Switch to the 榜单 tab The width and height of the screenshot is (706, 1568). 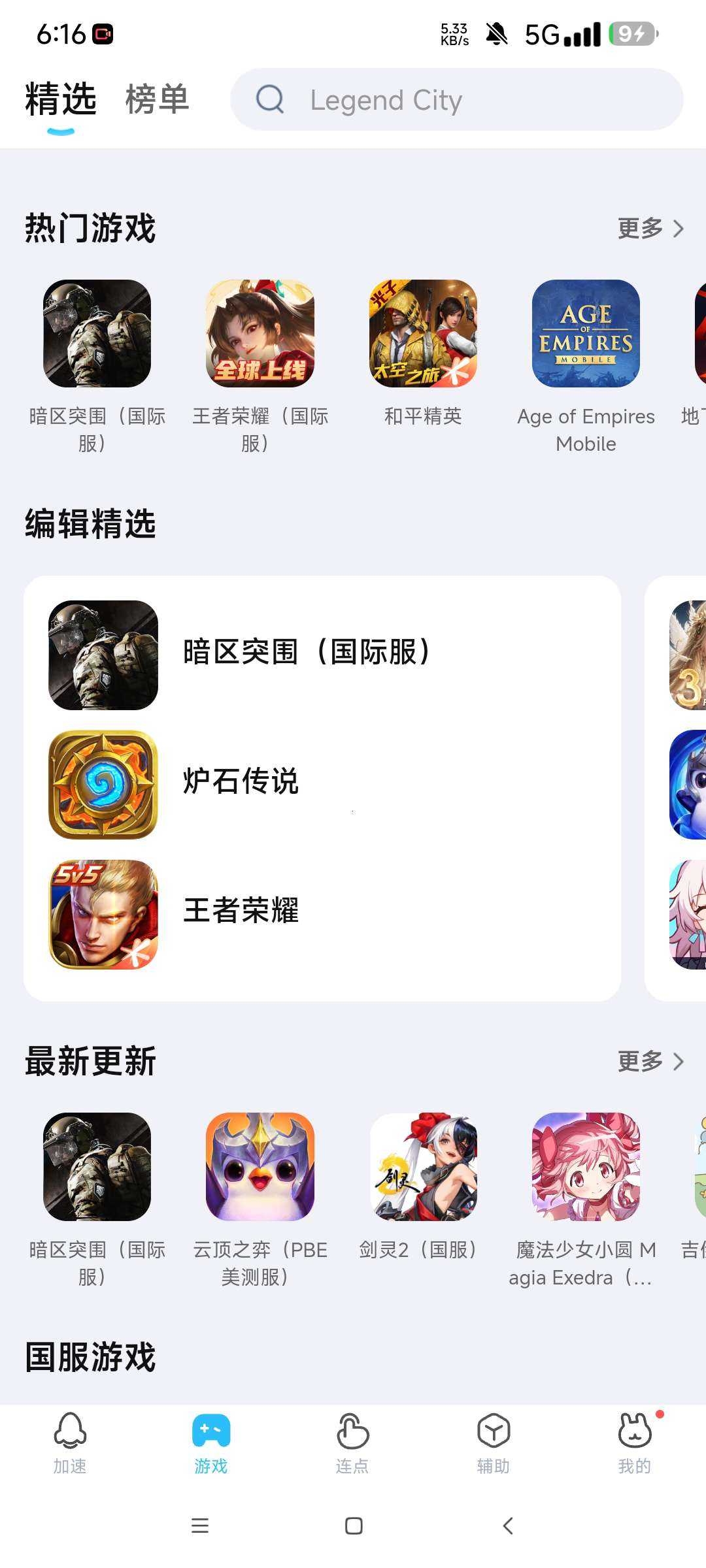click(157, 100)
